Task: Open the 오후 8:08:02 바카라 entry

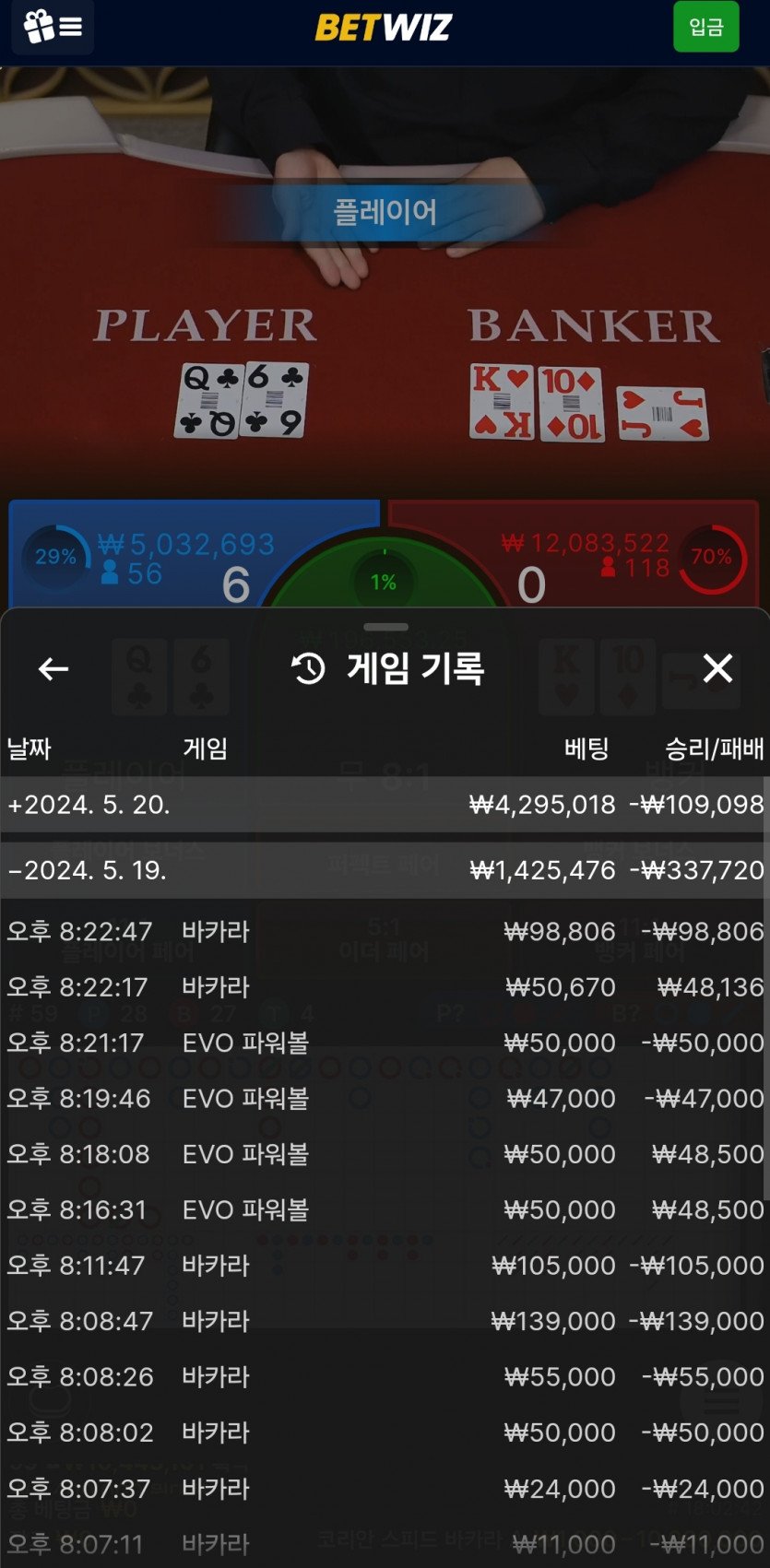Action: (385, 1432)
